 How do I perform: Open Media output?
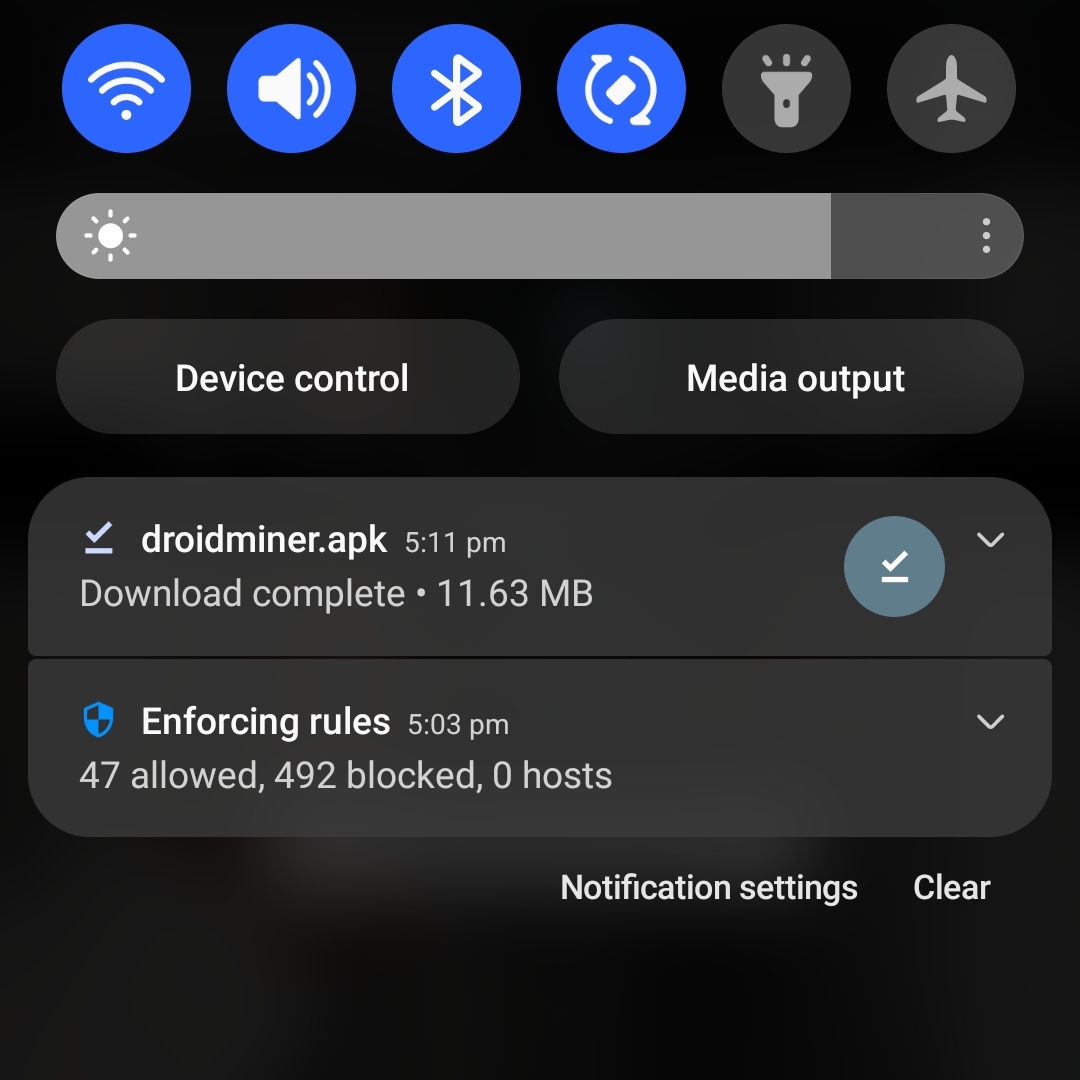791,378
